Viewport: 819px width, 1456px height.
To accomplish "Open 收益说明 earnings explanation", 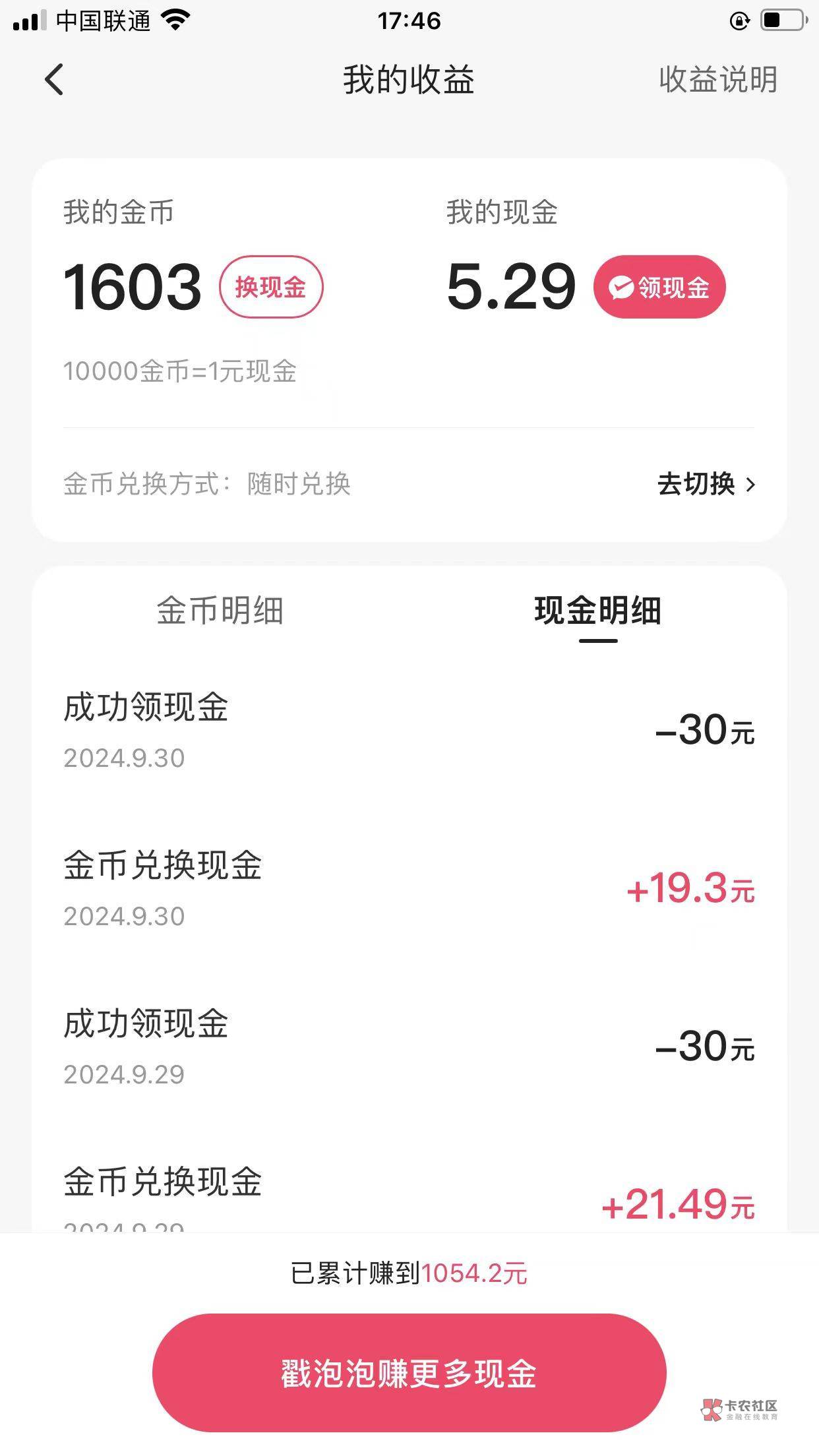I will coord(717,80).
